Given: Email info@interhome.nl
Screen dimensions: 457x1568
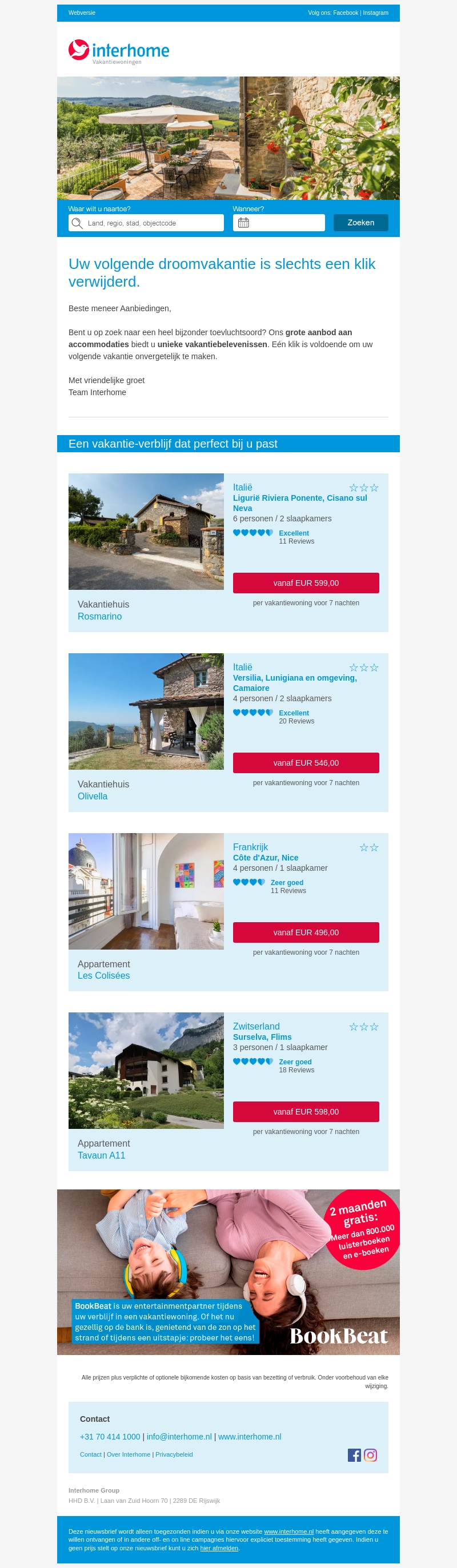Looking at the screenshot, I should tap(179, 1437).
